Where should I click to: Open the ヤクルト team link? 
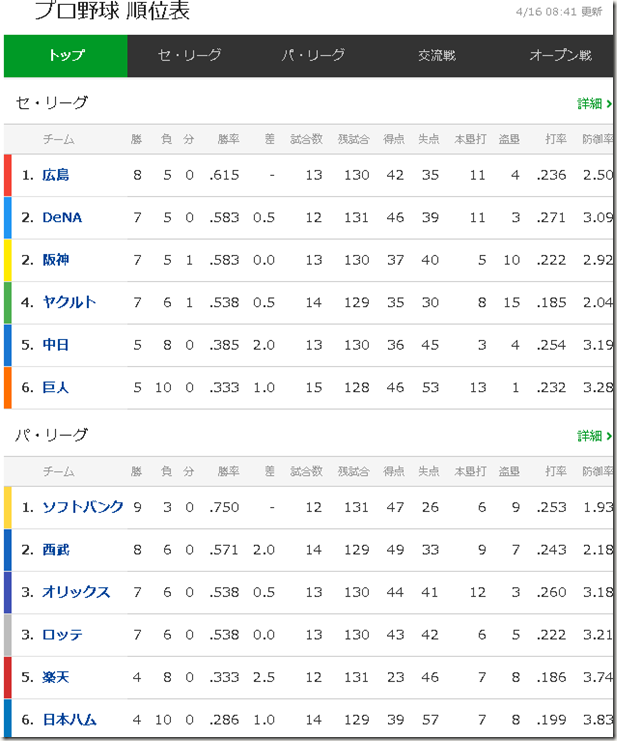69,302
